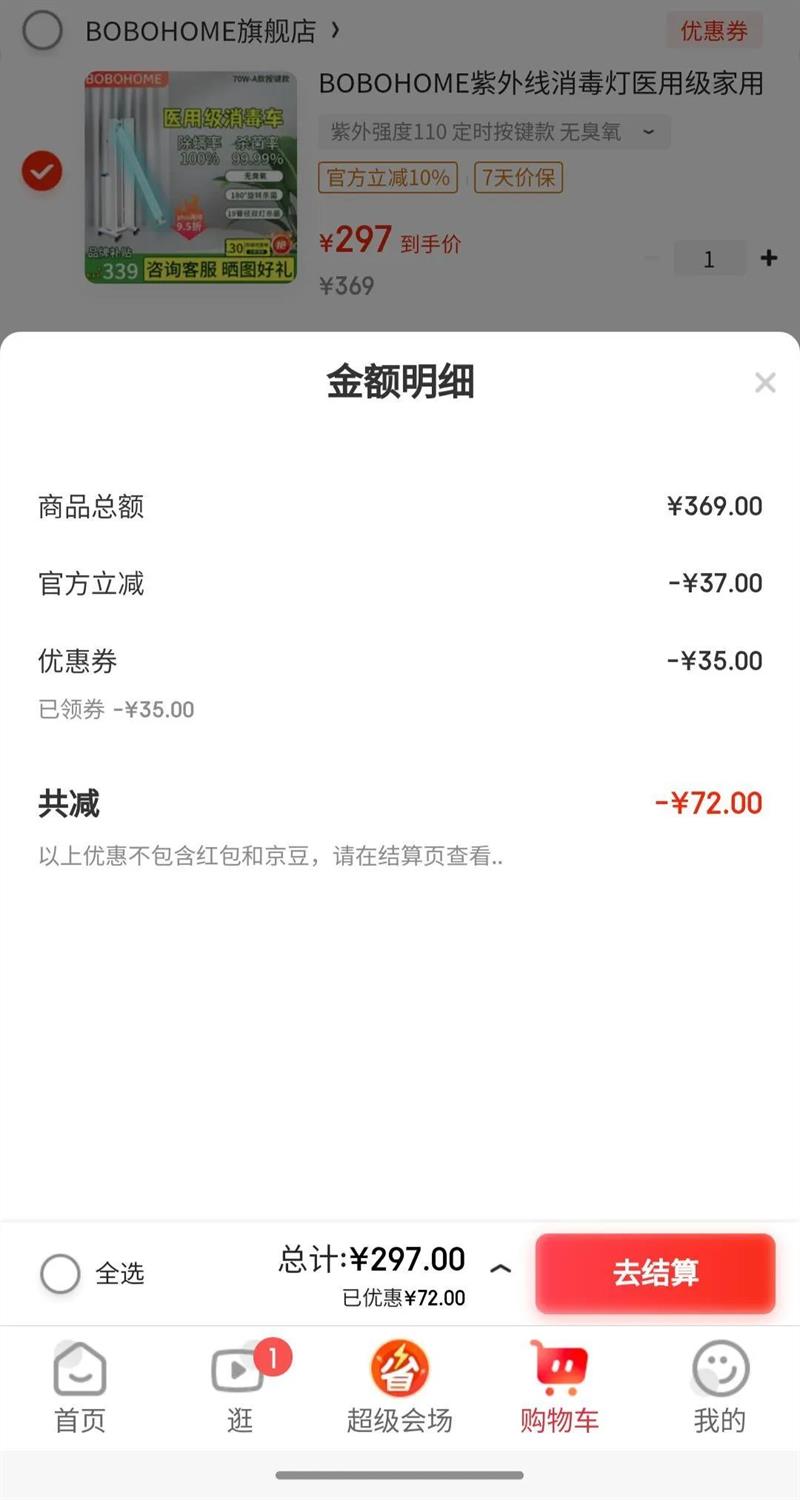800x1500 pixels.
Task: Open the disinfection lamp product image
Action: (190, 177)
